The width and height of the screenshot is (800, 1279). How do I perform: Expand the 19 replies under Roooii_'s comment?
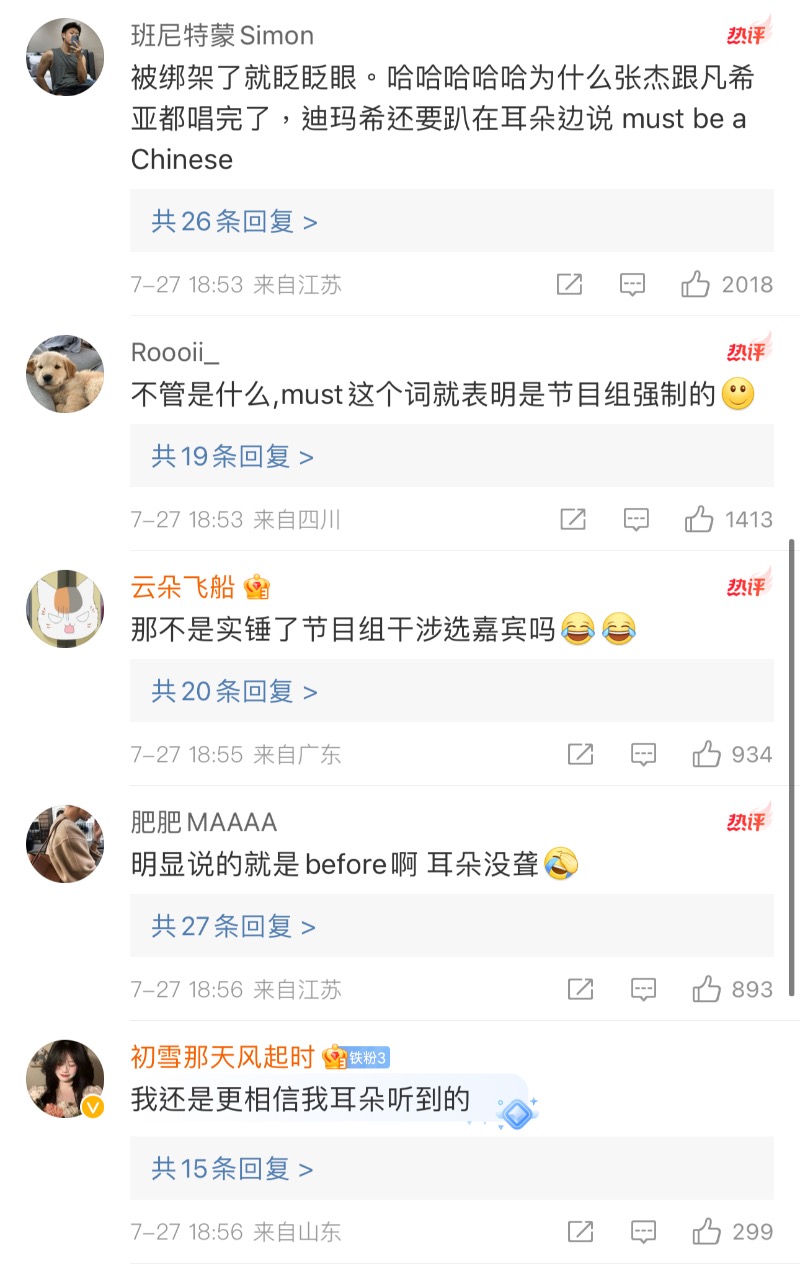coord(232,457)
